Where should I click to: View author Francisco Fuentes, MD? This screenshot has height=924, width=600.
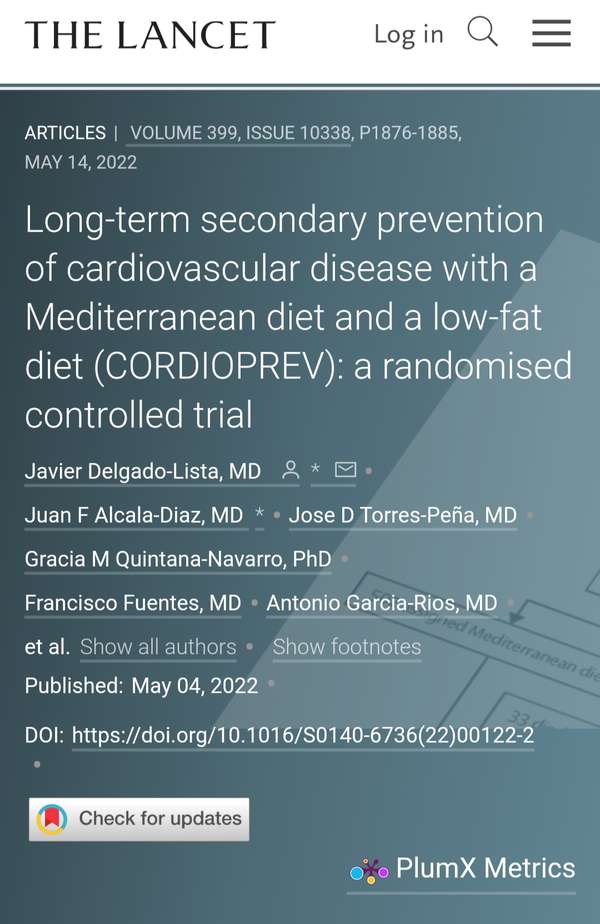click(x=133, y=603)
